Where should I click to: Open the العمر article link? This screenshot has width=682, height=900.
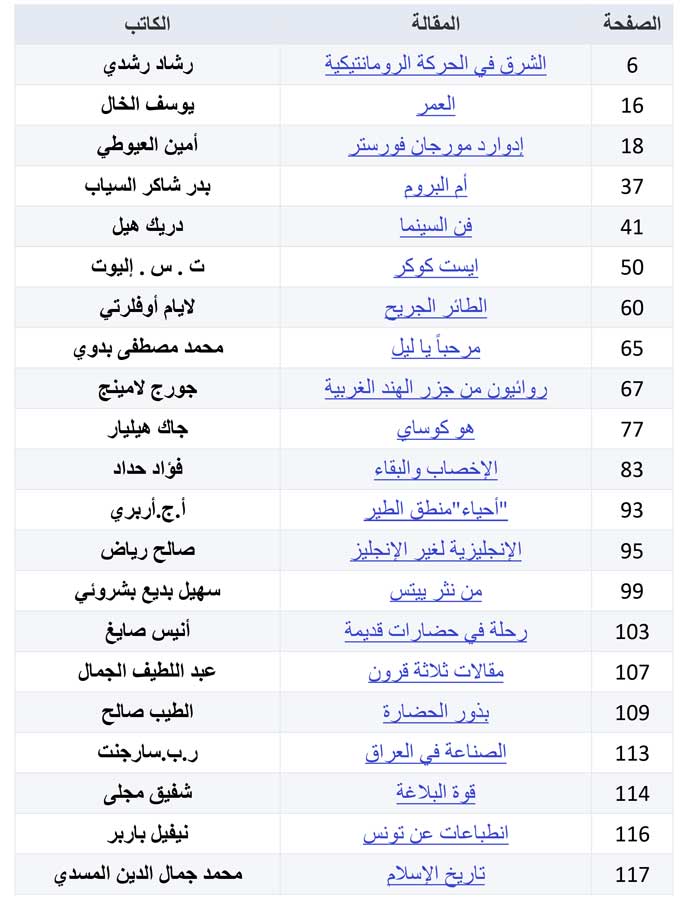click(436, 104)
